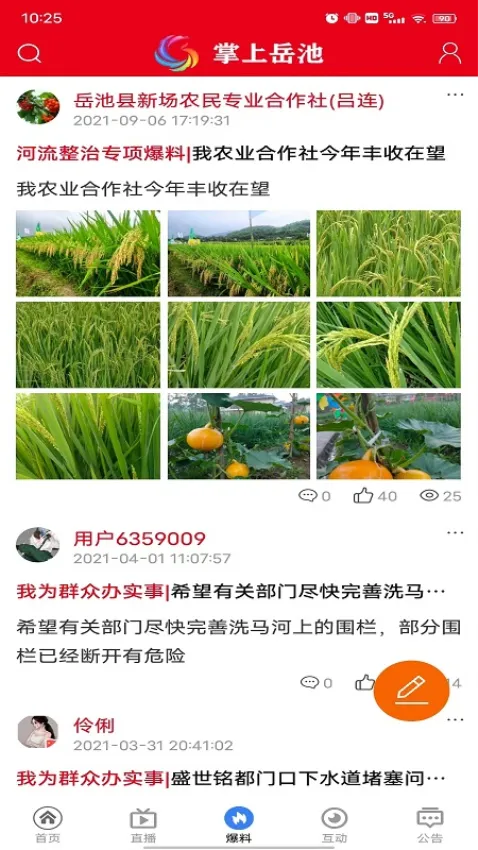Open the overflow menu on 用户6359009's post
The image size is (478, 850).
tap(455, 533)
